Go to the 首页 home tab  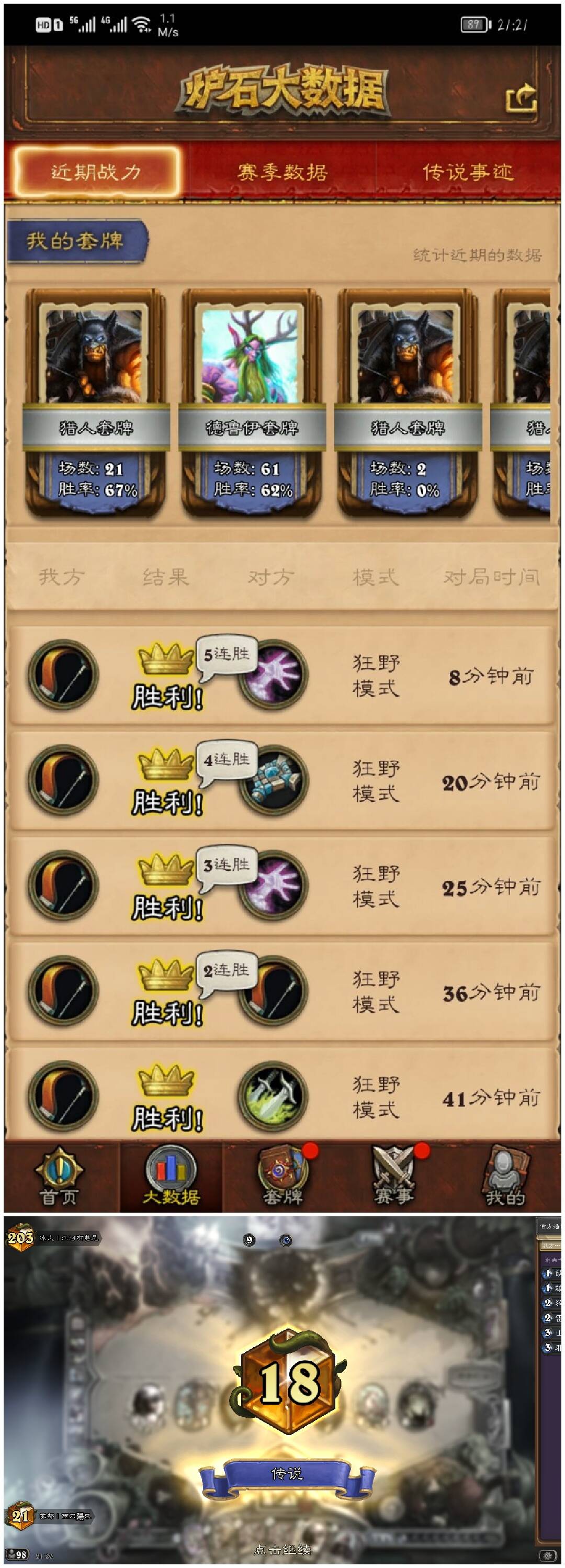tap(59, 1178)
